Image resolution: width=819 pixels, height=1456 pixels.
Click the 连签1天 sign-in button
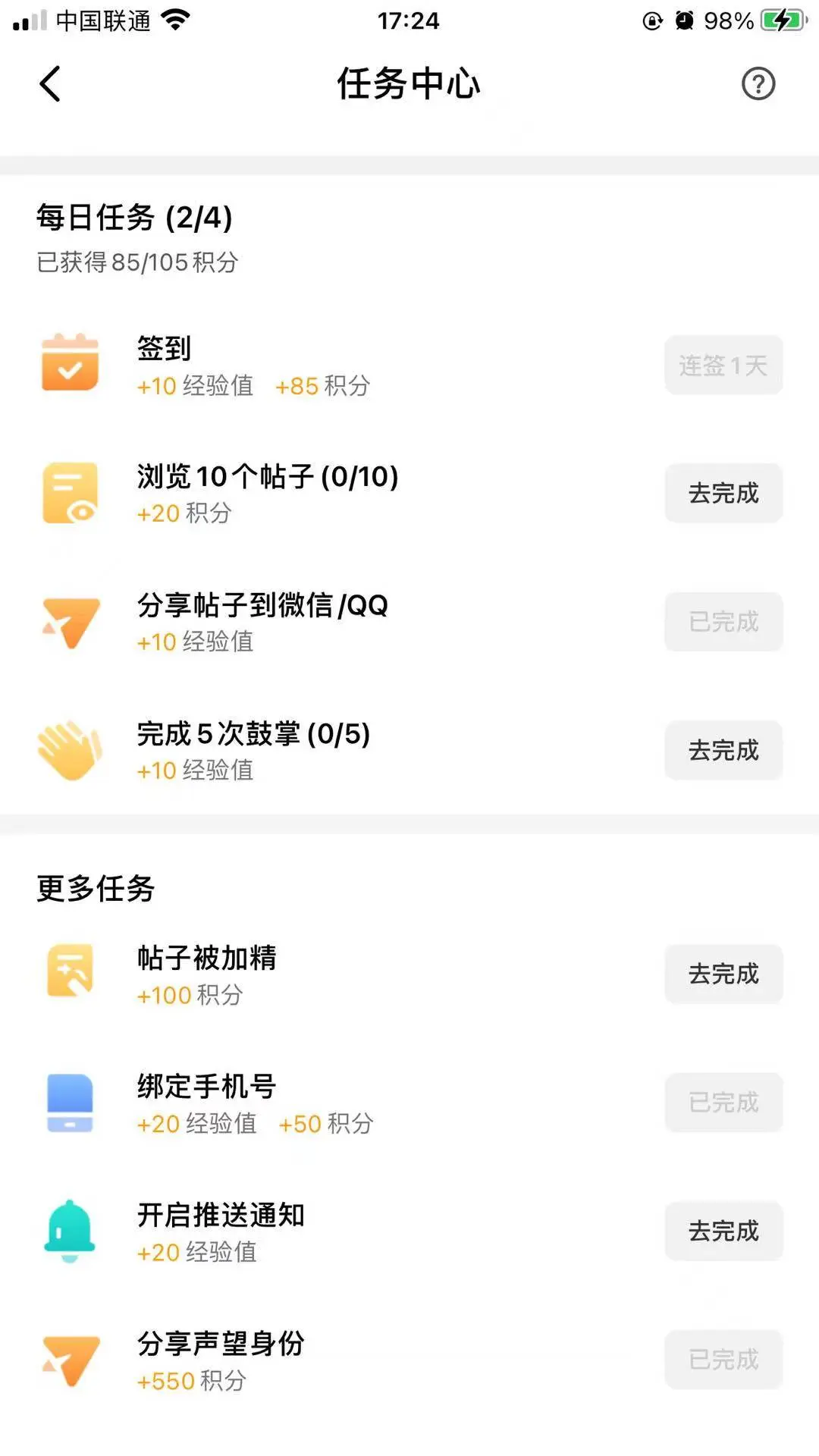pyautogui.click(x=723, y=366)
